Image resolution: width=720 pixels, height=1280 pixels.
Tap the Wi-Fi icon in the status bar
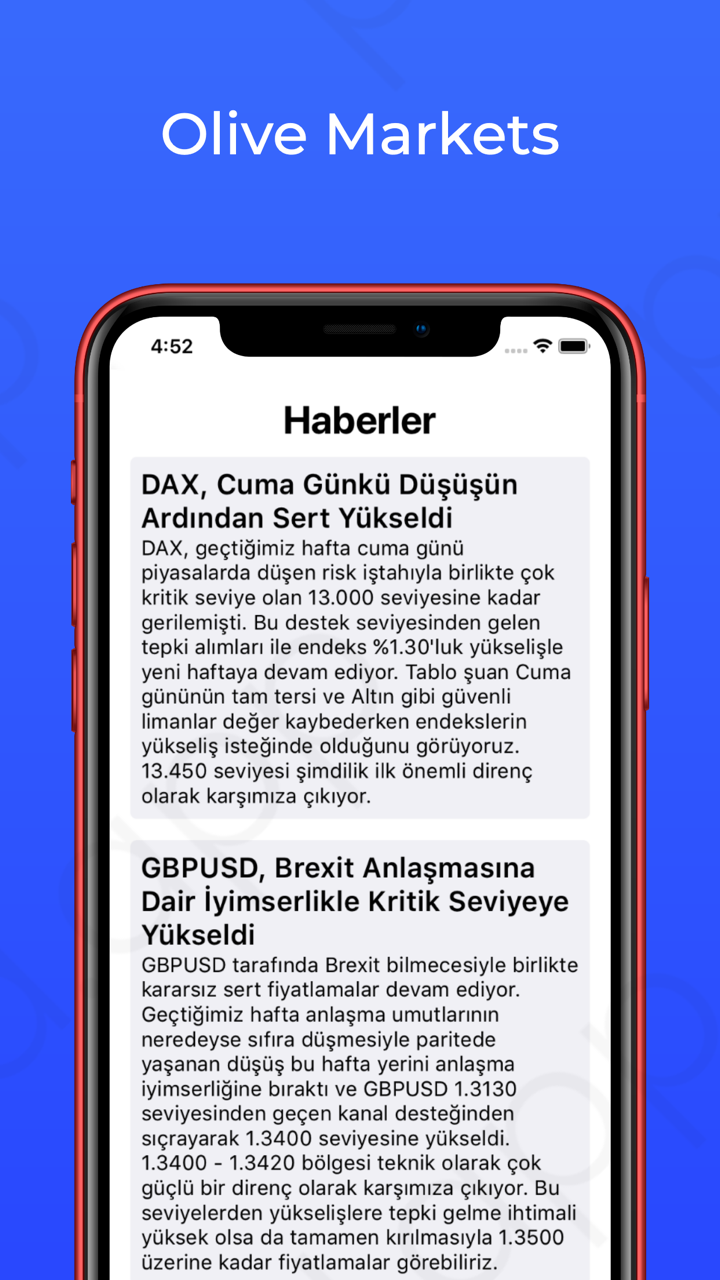[541, 345]
